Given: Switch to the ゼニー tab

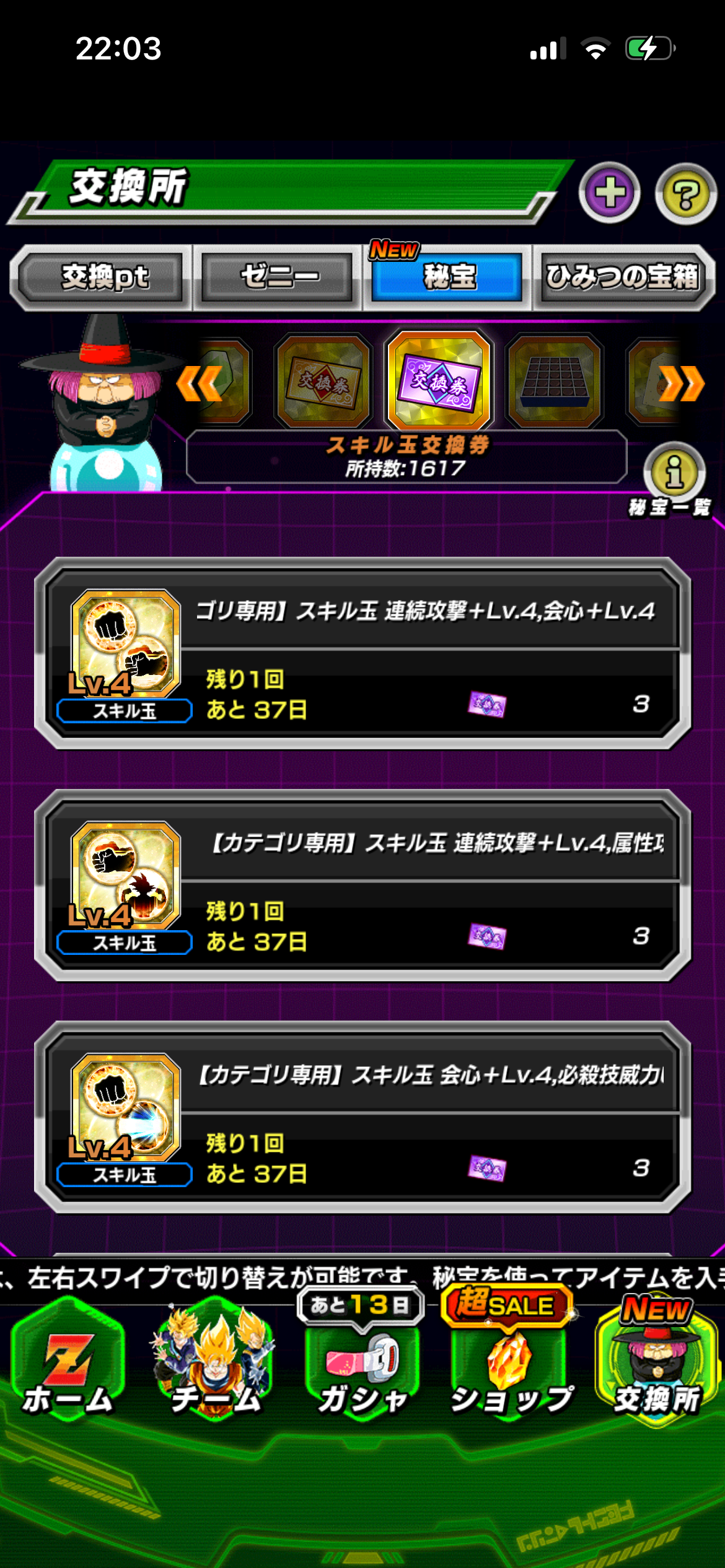Looking at the screenshot, I should [x=279, y=278].
